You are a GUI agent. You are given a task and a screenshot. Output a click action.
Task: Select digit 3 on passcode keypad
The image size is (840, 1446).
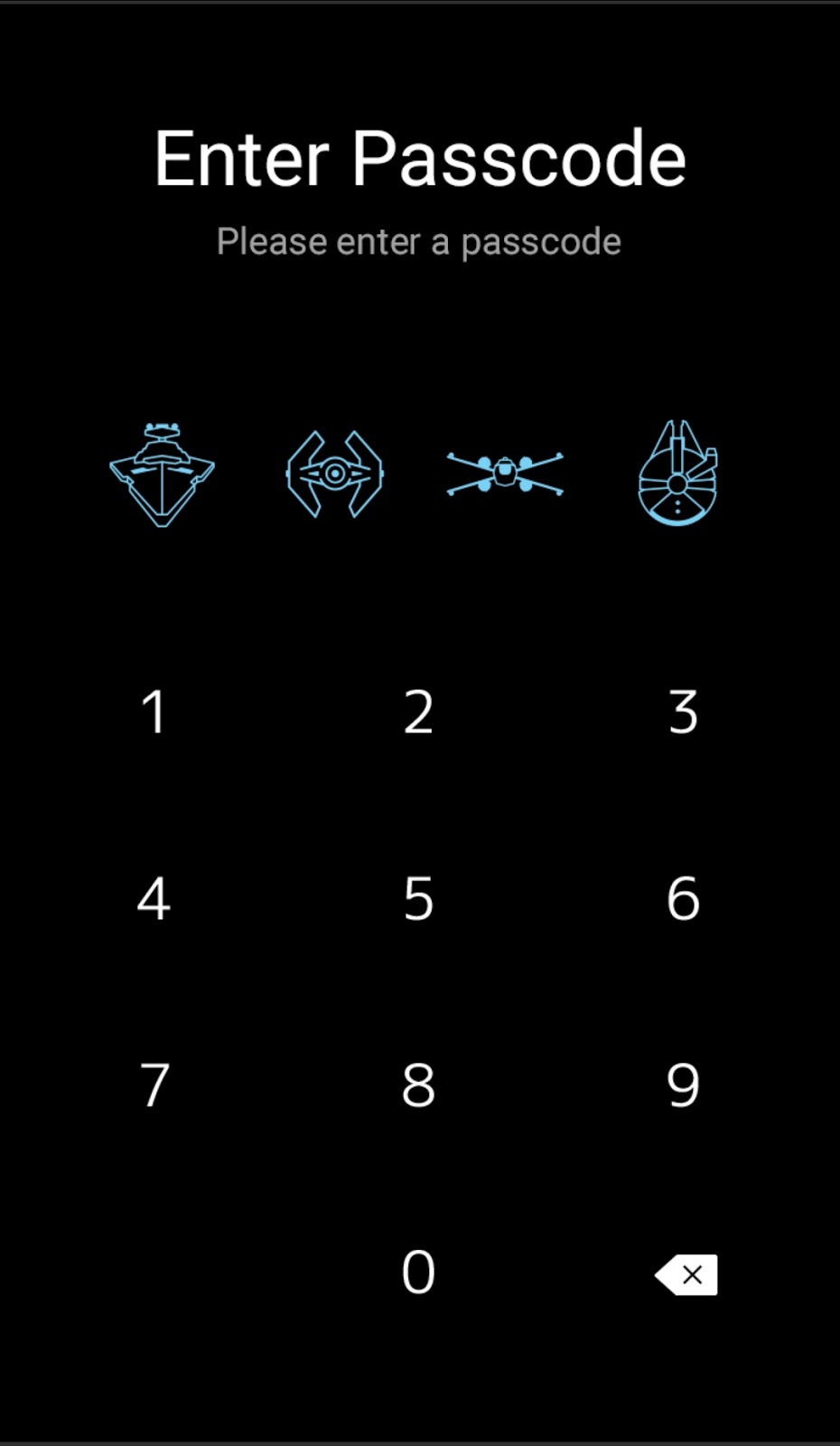[x=683, y=712]
